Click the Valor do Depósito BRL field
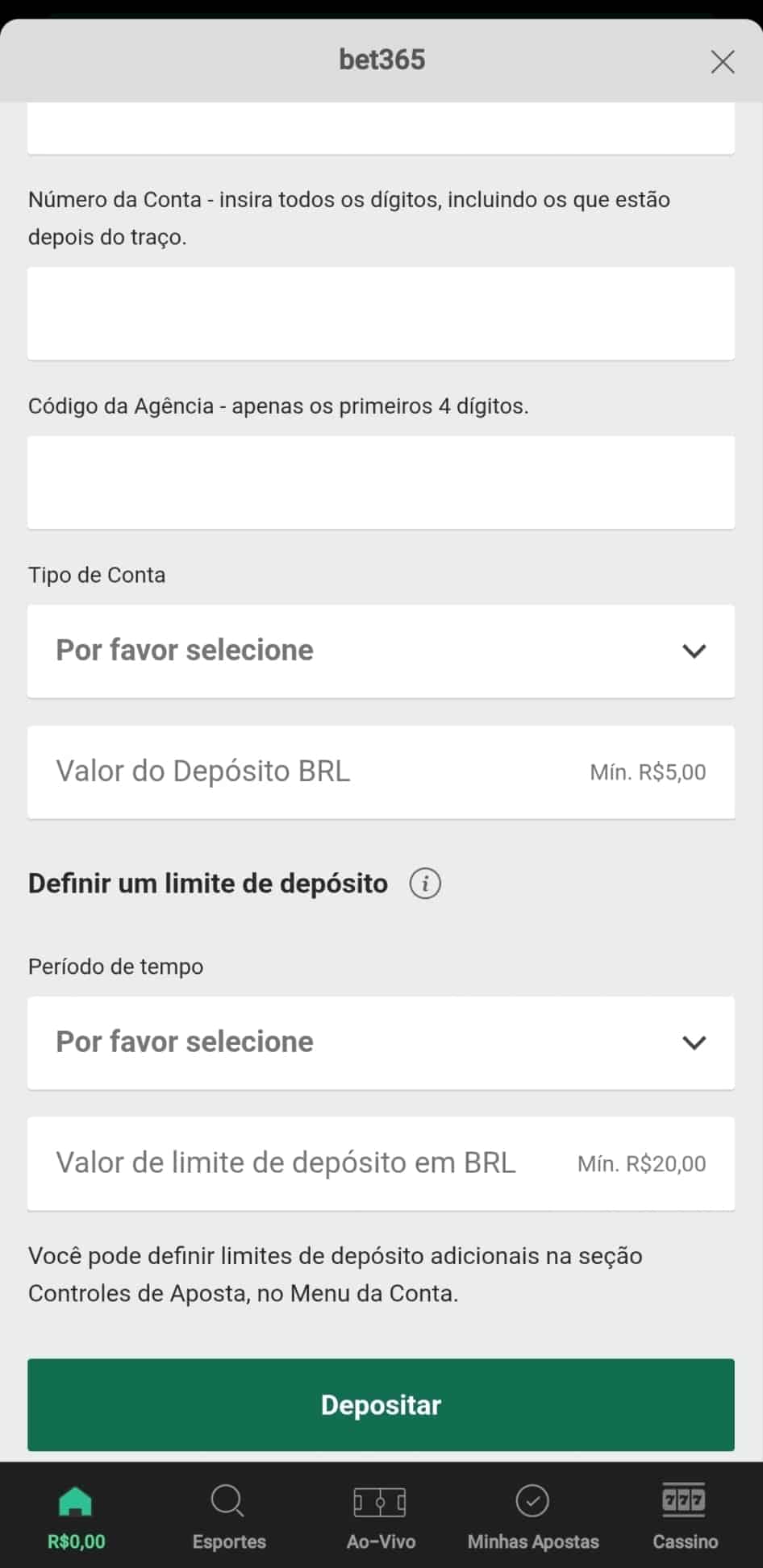763x1568 pixels. pos(381,772)
